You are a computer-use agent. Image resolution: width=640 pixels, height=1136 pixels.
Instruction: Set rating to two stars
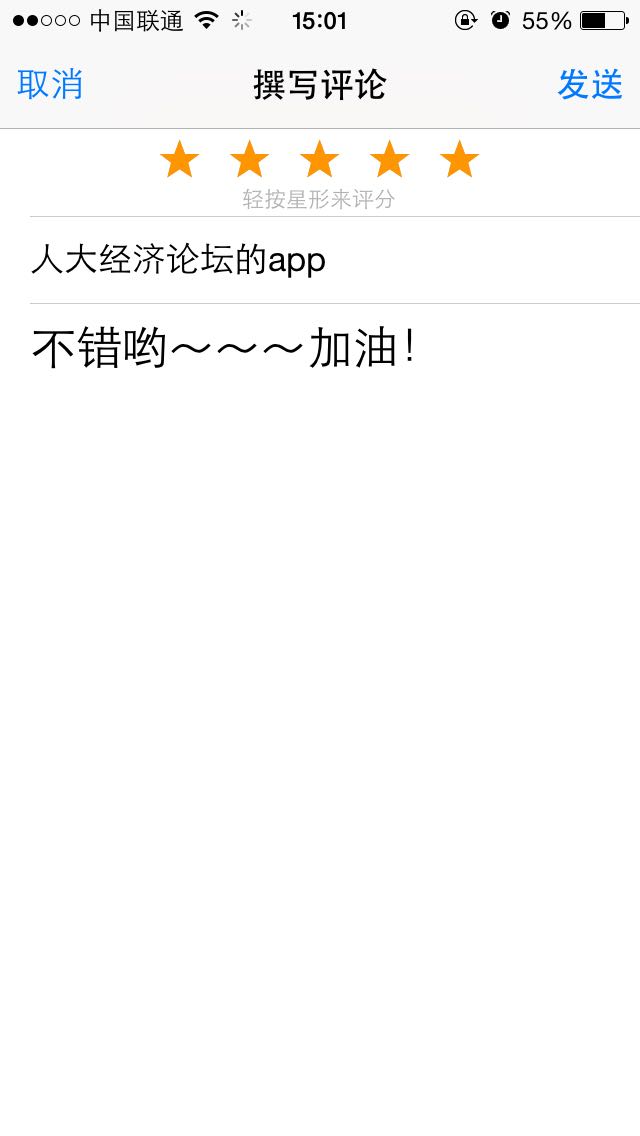[x=250, y=160]
